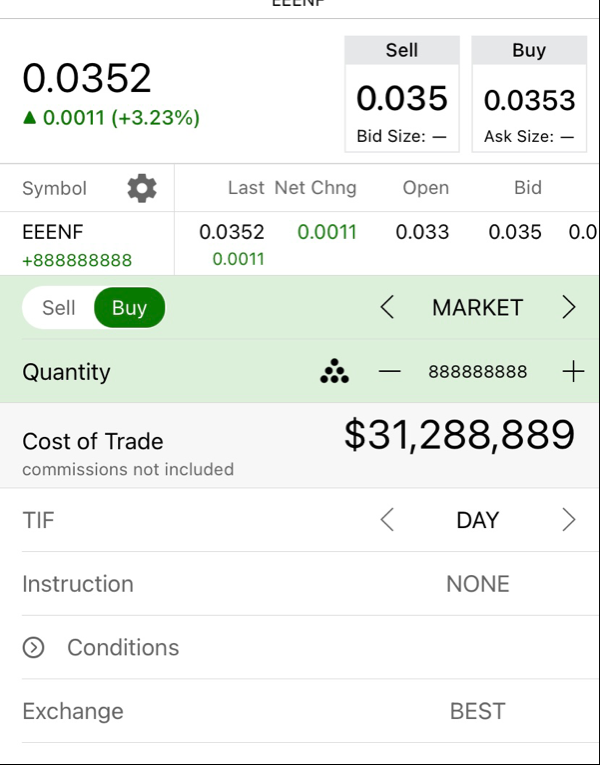The image size is (600, 765).
Task: Select the Buy side of the order
Action: 129,308
